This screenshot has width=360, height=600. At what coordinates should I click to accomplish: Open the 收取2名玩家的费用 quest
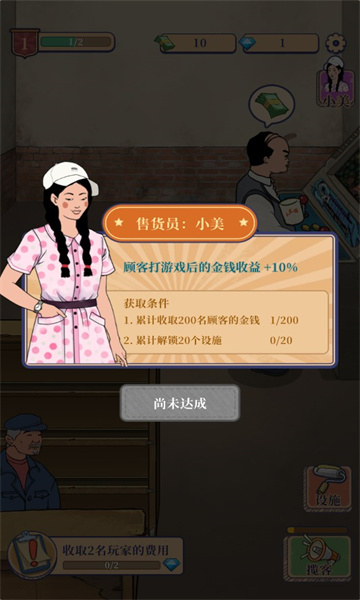[96, 556]
